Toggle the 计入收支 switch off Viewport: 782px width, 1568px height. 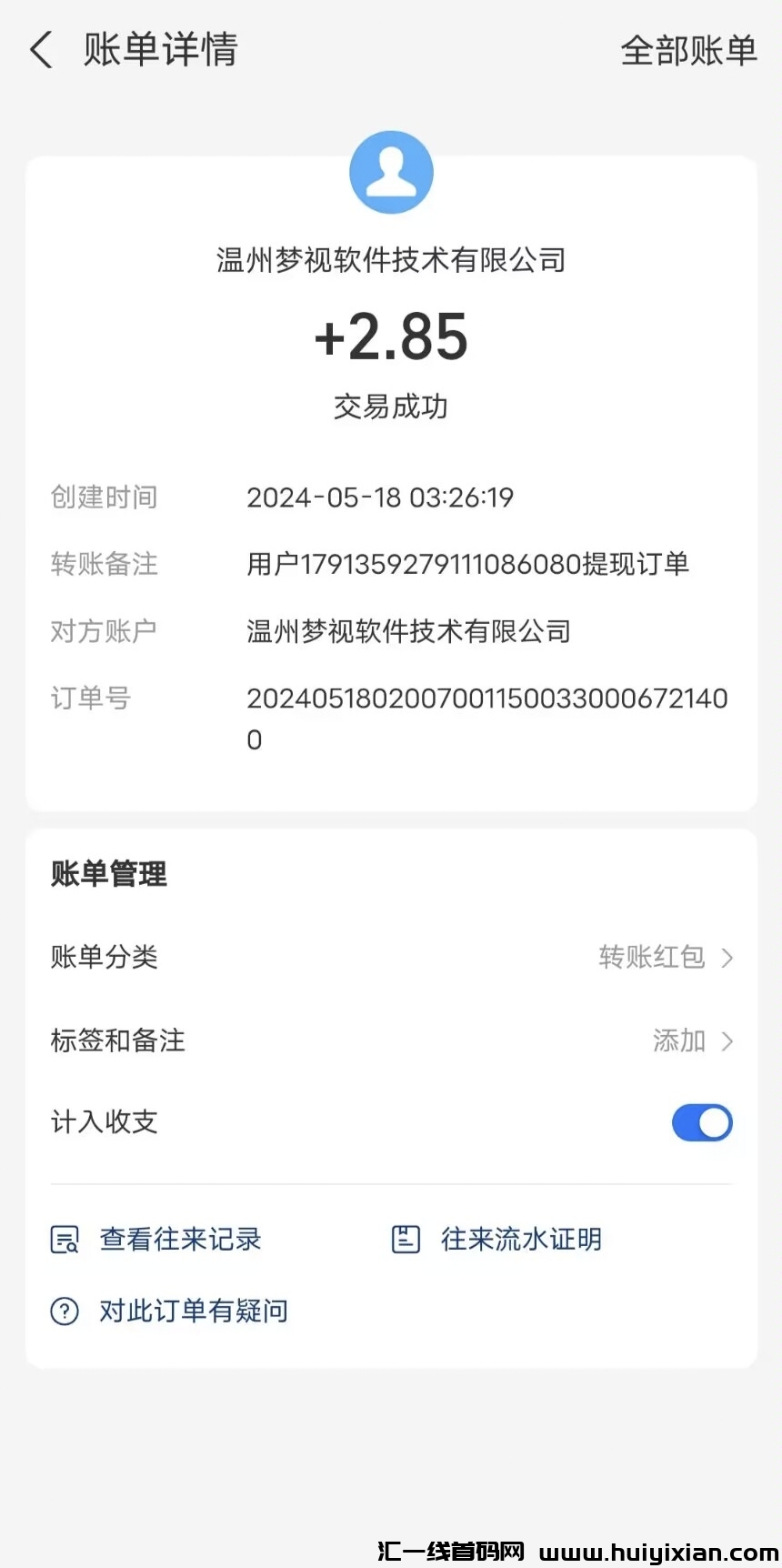(x=701, y=1122)
